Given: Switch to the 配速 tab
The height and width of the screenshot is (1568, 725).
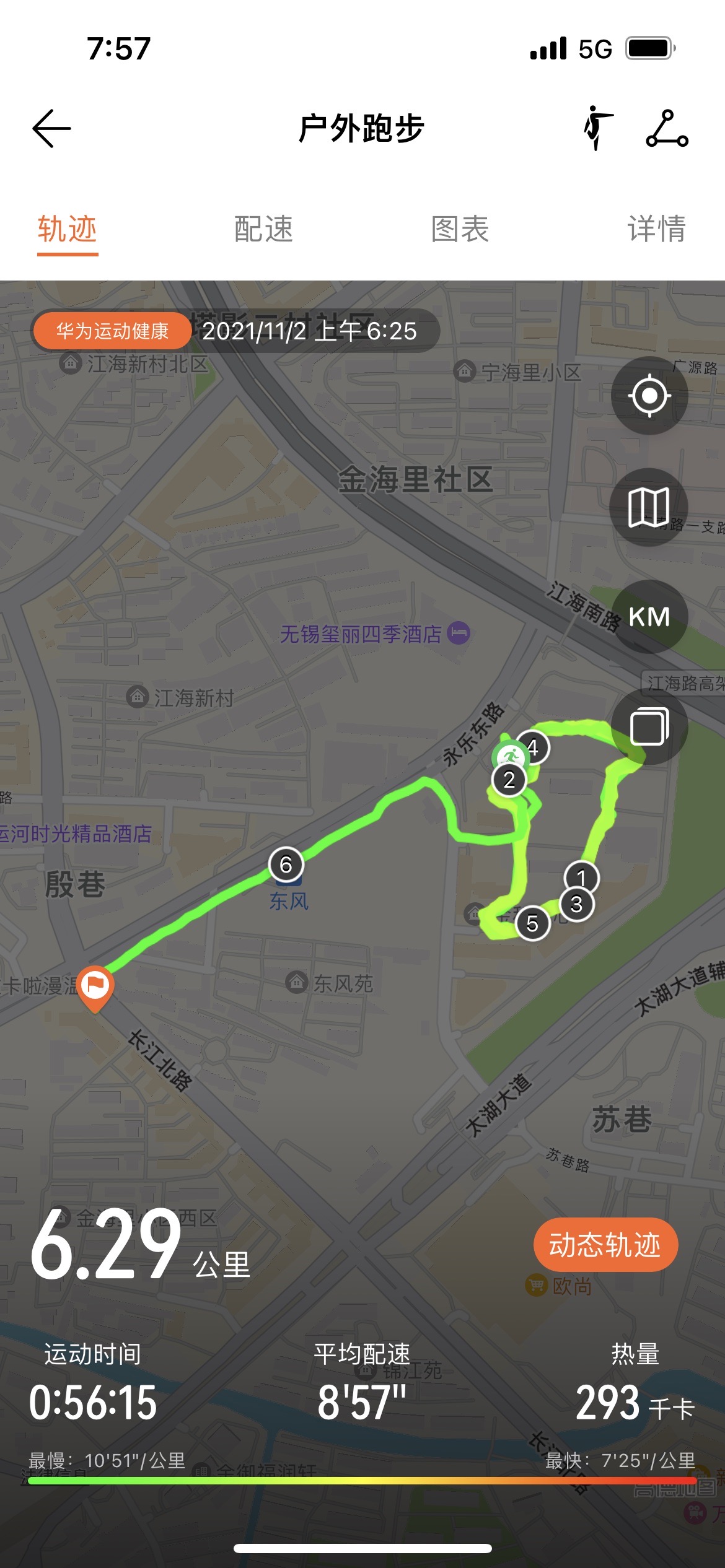Looking at the screenshot, I should click(263, 229).
